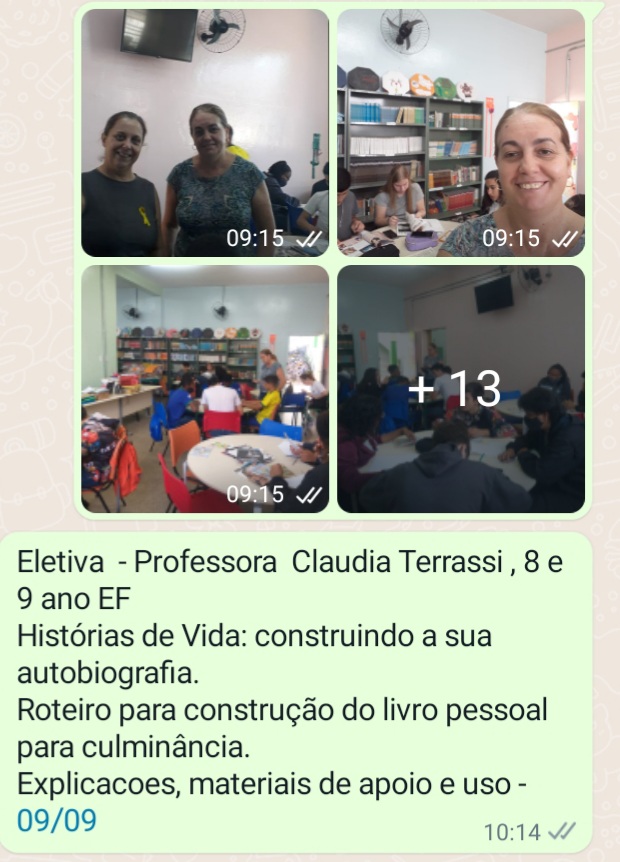
Task: Open the photo of two women standing
Action: pos(205,133)
